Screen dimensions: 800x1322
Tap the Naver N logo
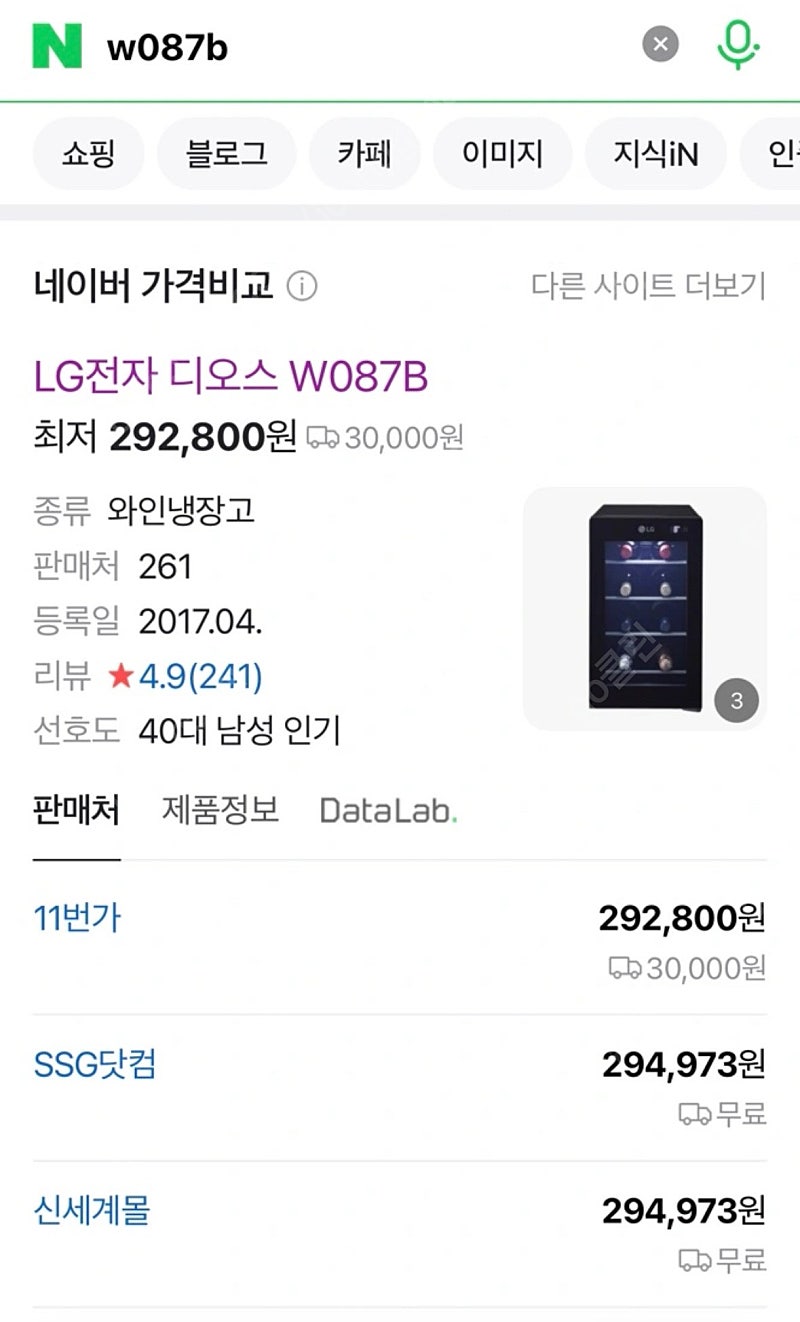57,45
